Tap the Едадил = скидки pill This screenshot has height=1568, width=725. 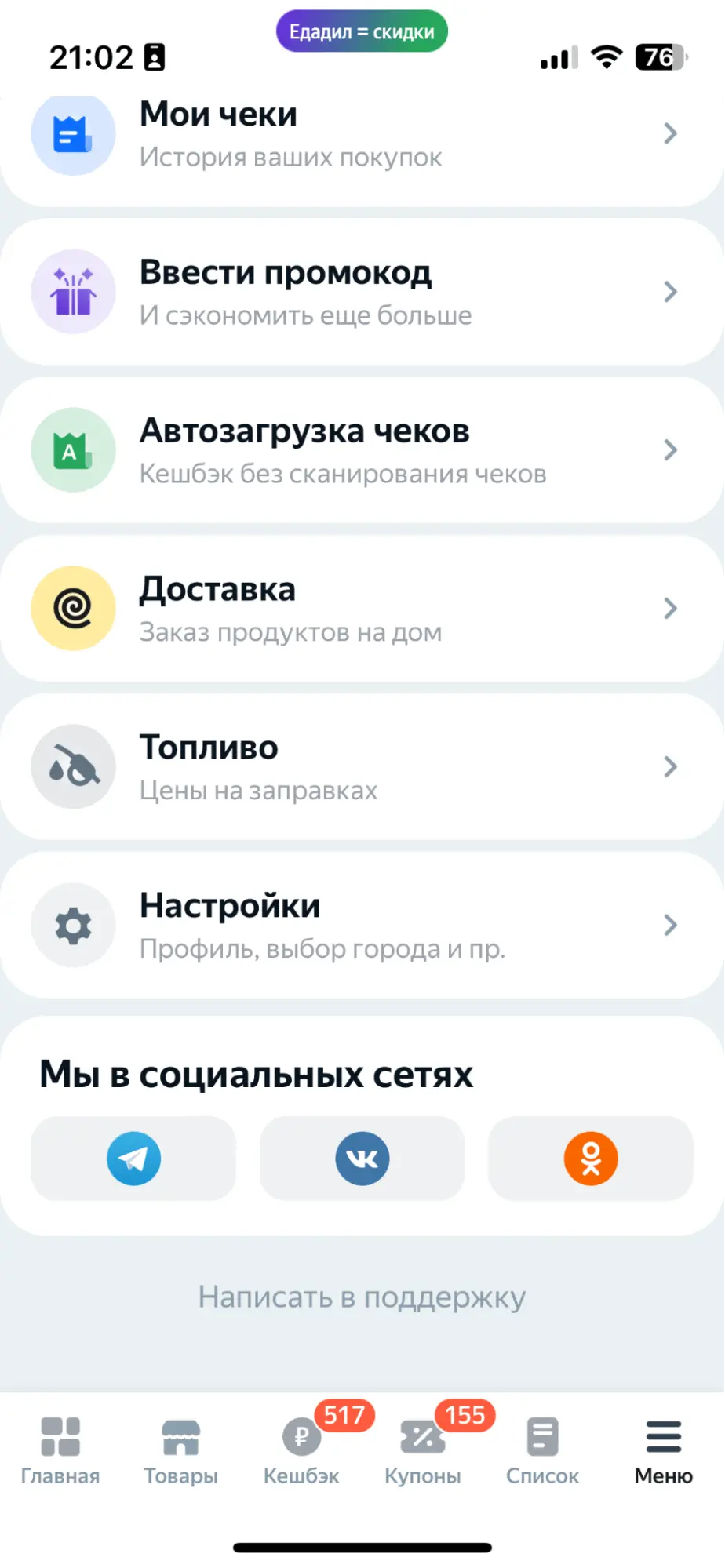362,31
